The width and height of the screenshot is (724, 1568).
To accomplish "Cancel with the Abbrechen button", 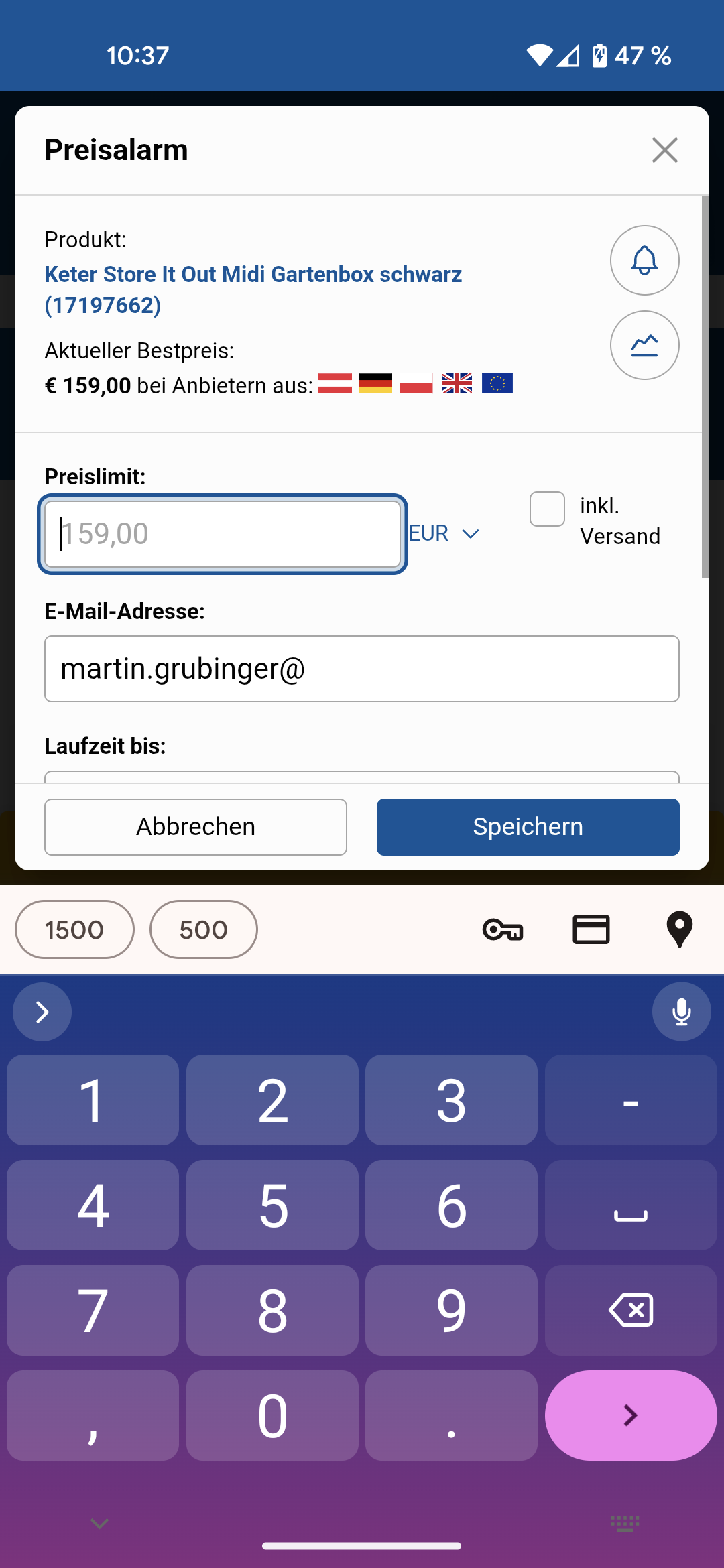I will click(196, 827).
